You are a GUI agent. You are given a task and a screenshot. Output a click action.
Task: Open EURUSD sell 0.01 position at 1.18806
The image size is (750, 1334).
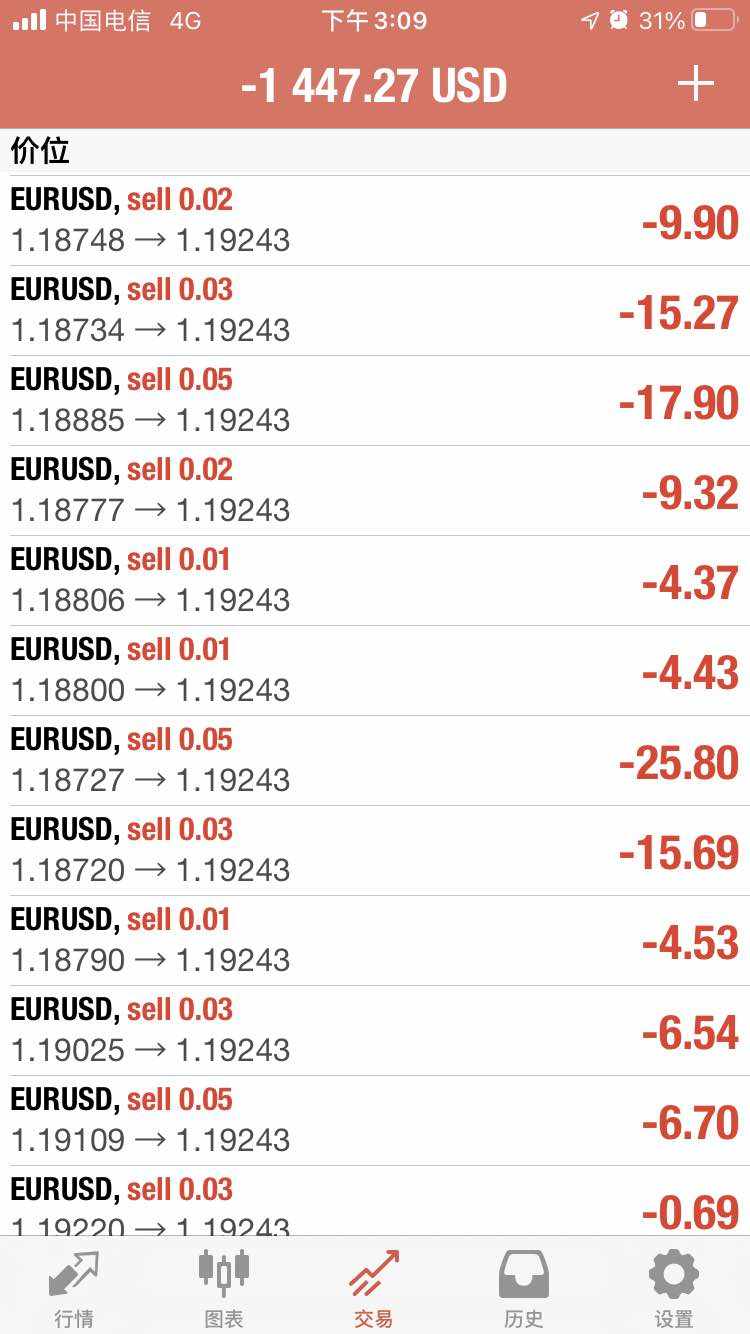coord(375,581)
